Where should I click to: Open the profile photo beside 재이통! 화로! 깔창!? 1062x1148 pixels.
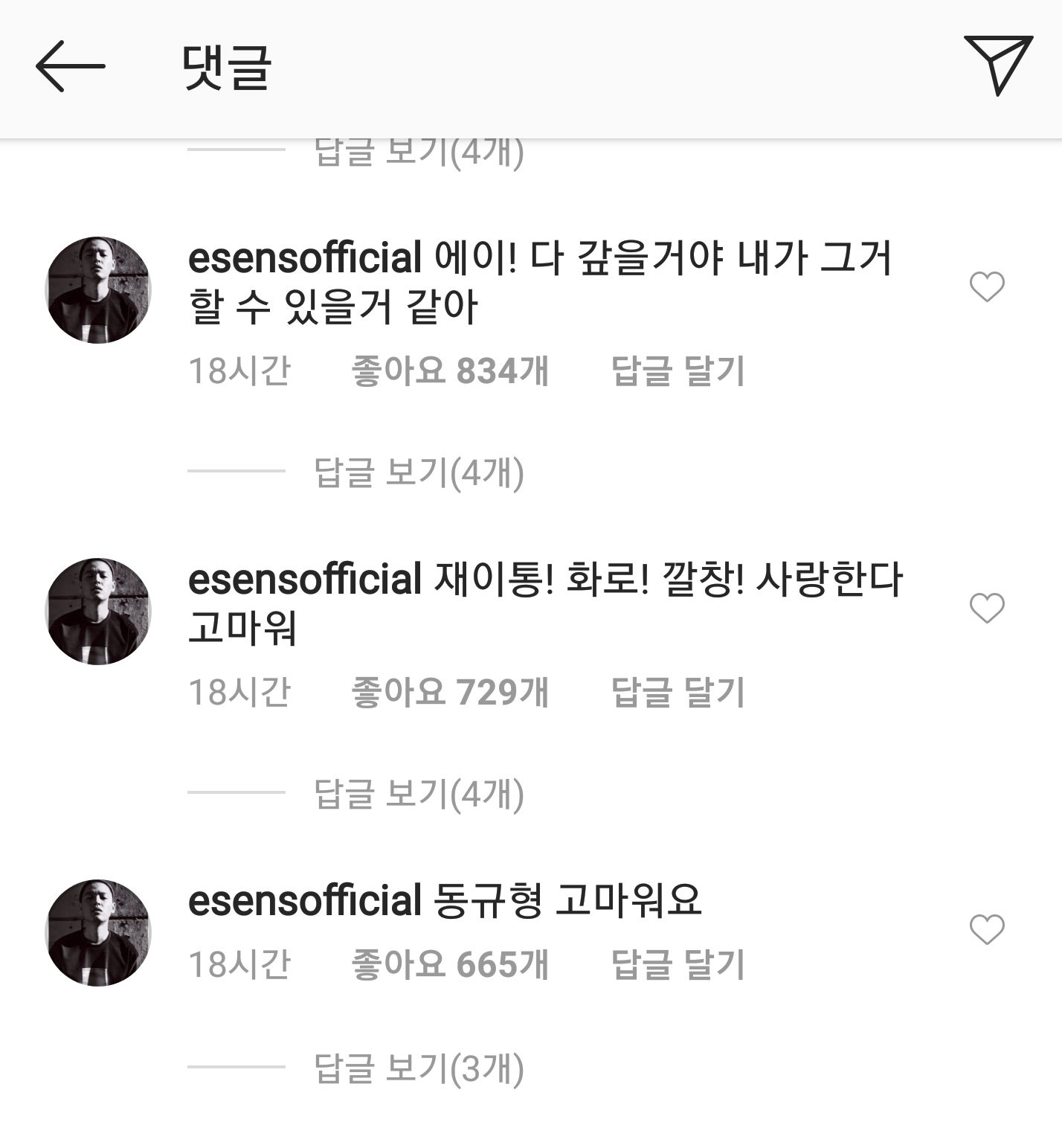point(98,612)
